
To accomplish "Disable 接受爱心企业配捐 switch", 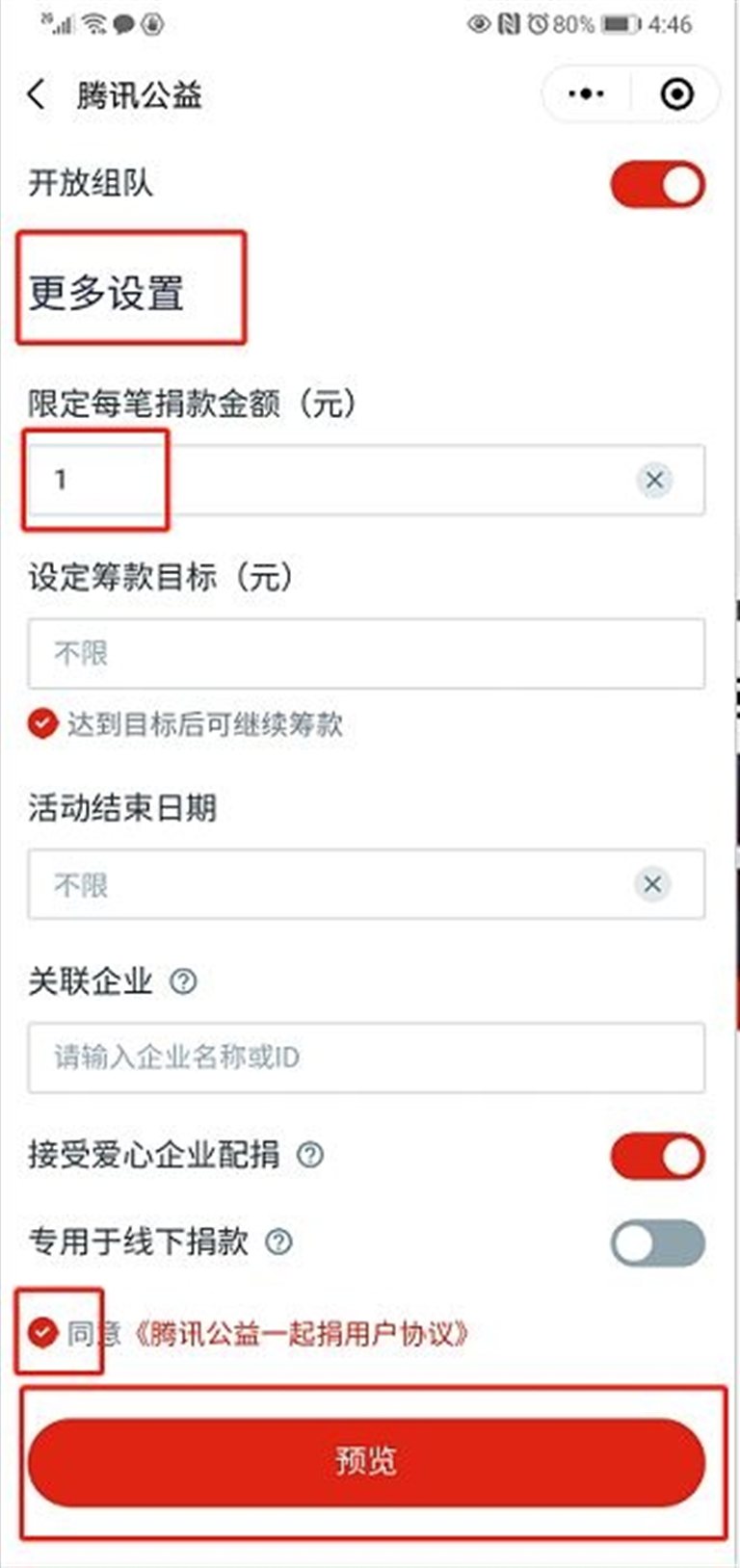I will (658, 1156).
